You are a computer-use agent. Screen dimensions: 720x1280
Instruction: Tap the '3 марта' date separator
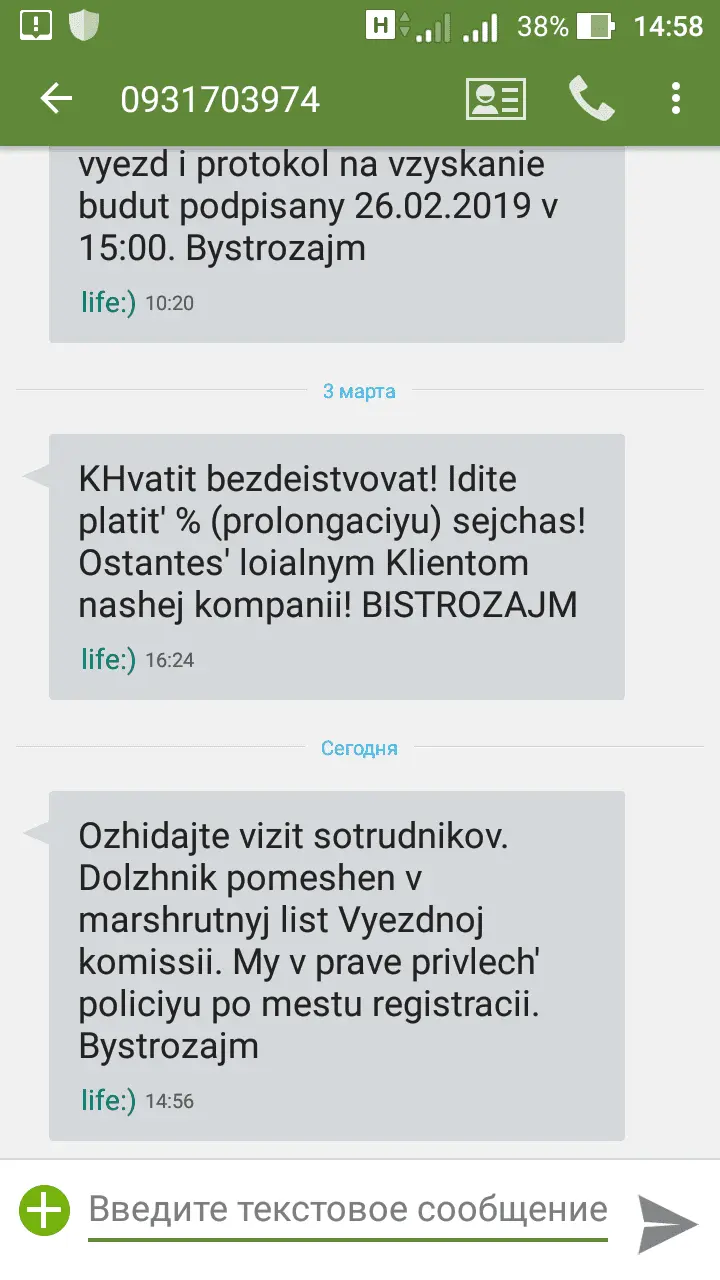[360, 391]
